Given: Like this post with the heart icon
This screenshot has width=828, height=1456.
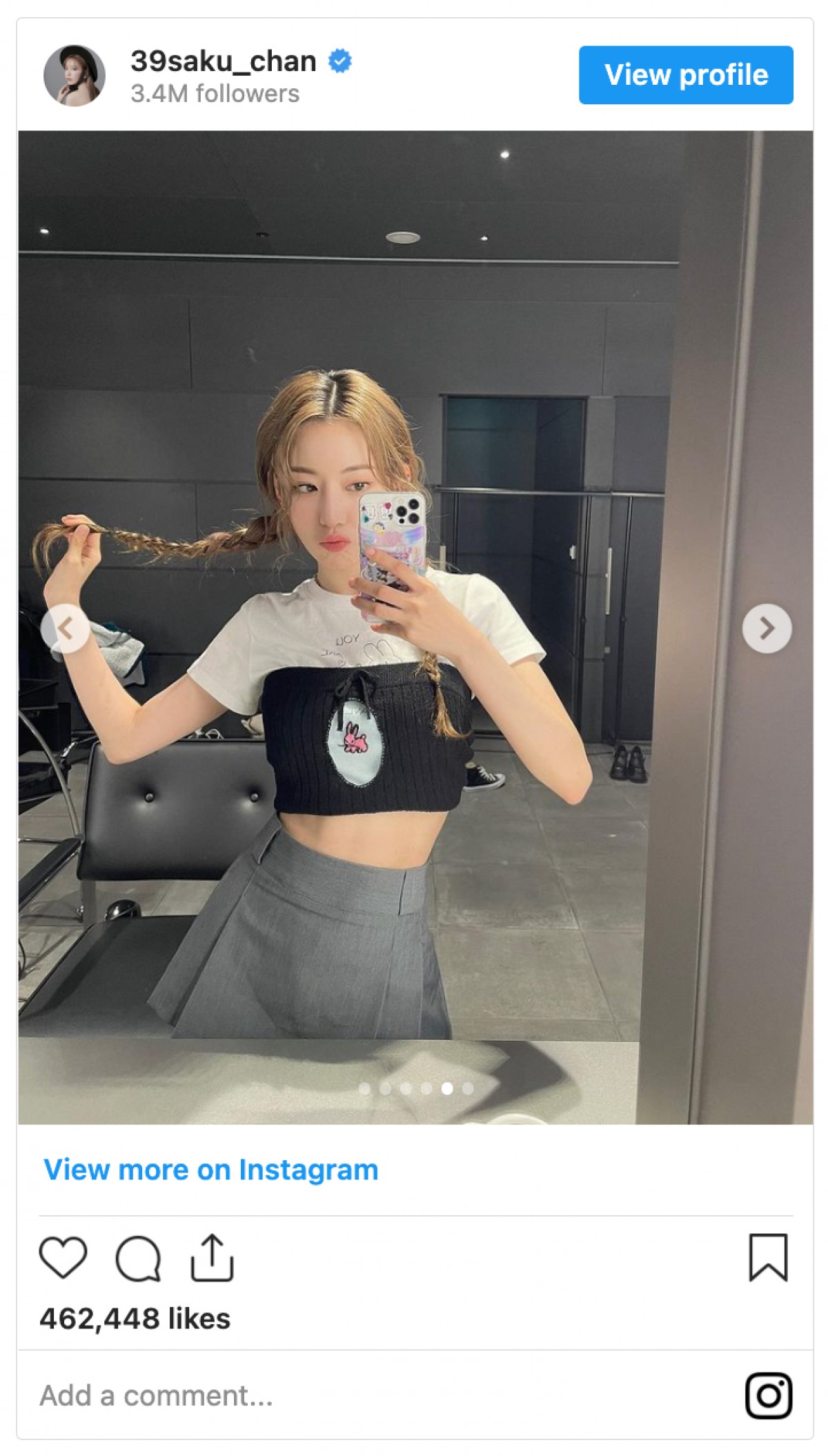Looking at the screenshot, I should click(x=63, y=1258).
